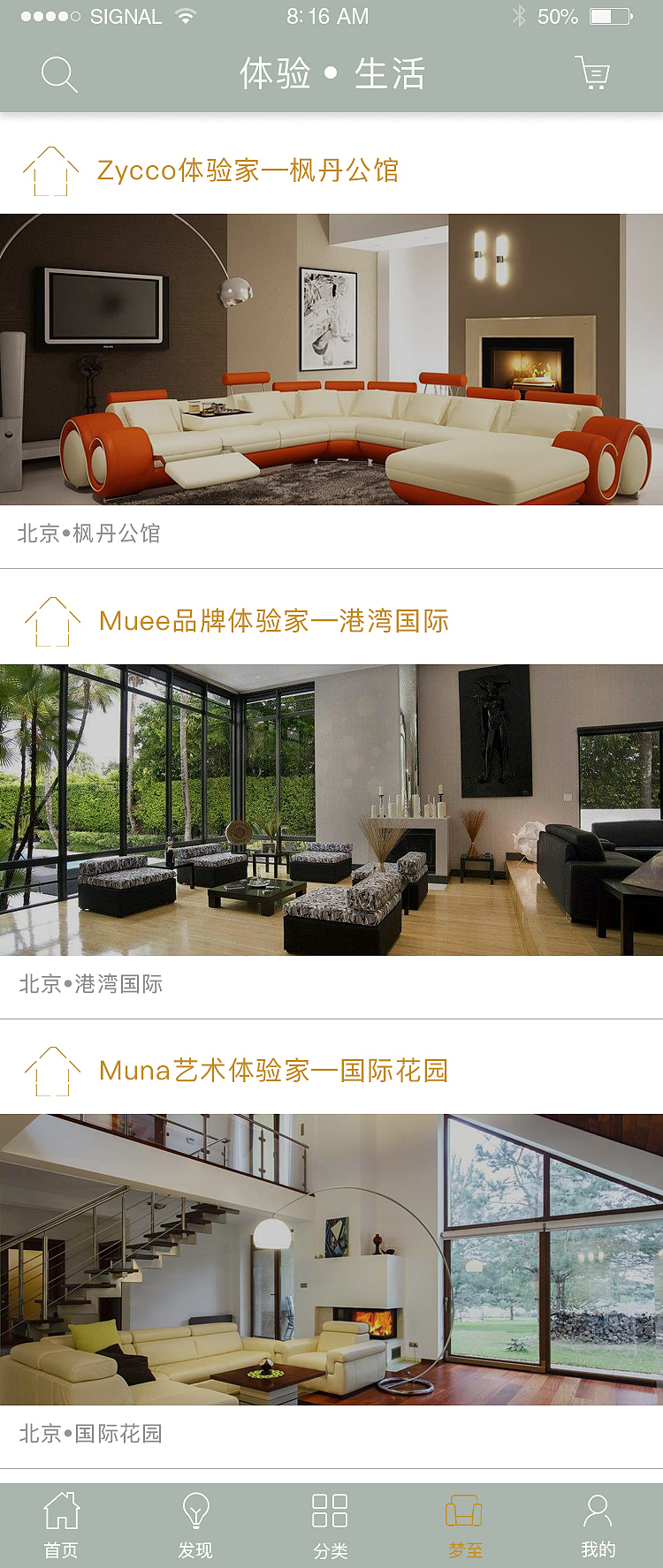Open Zycco体验家一枫丹公馆 listing title
Viewport: 663px width, 1568px height.
248,170
